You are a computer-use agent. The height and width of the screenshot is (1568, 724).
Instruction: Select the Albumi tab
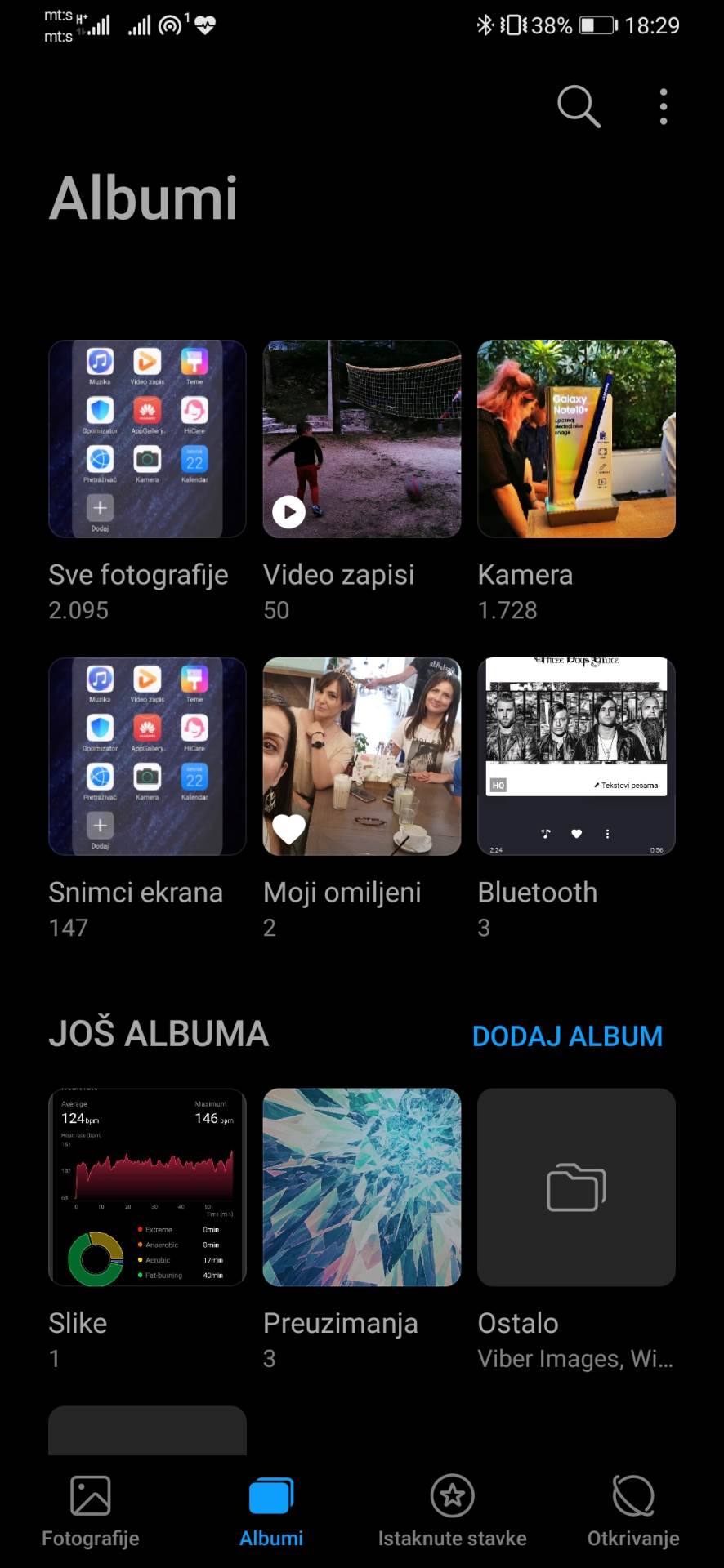(271, 1511)
